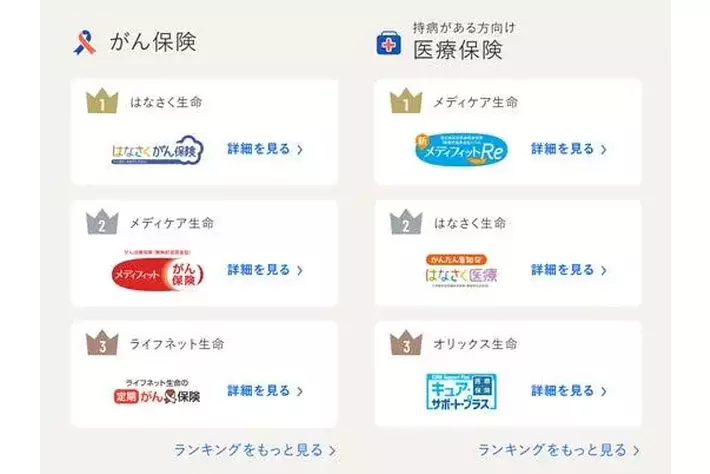Open 詳細を見る for はなさく生命 はなさく医療

click(568, 270)
